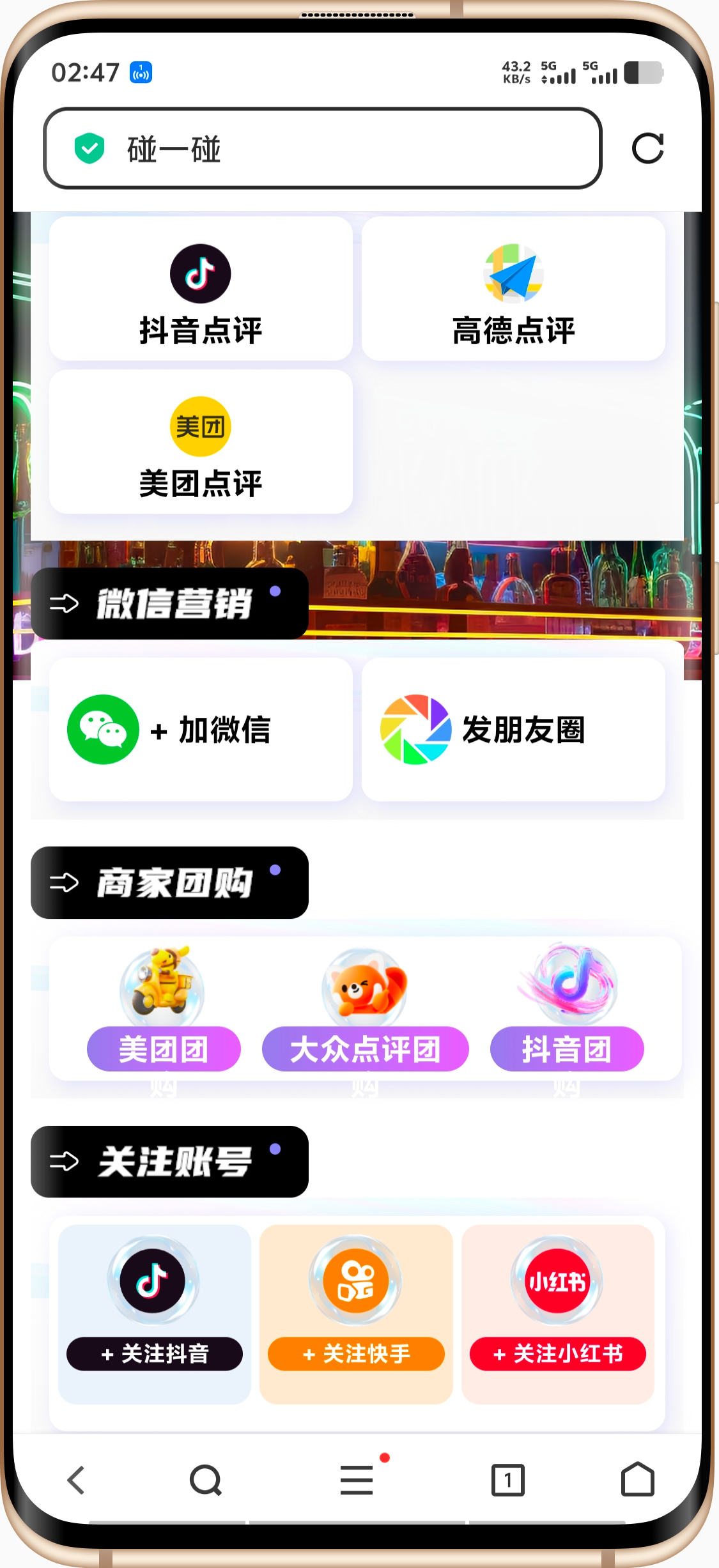Screen dimensions: 719x1568
Task: Open 高德点评 card
Action: tap(513, 289)
